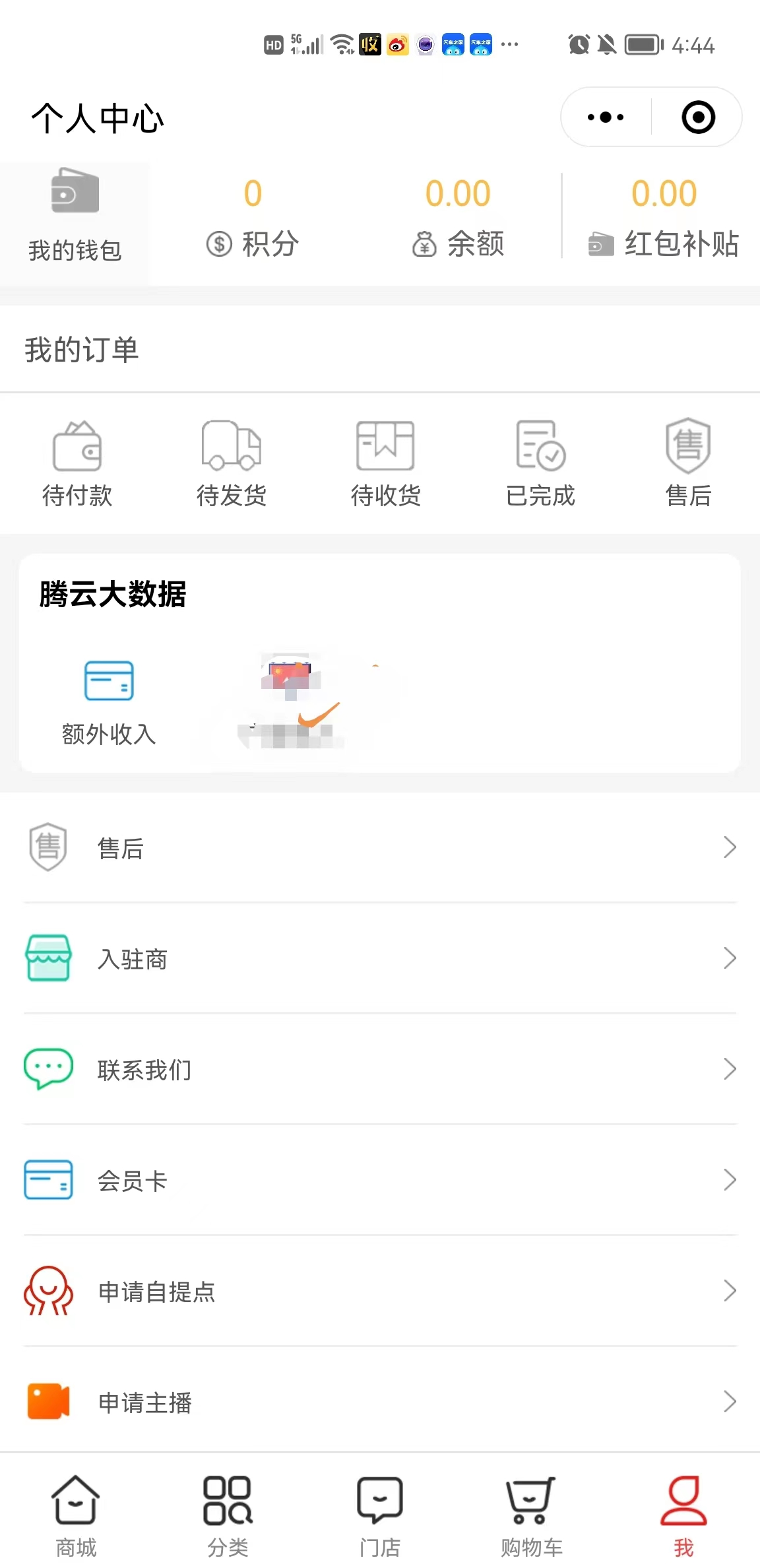760x1568 pixels.
Task: Click the 积分 points coin icon
Action: click(x=218, y=243)
